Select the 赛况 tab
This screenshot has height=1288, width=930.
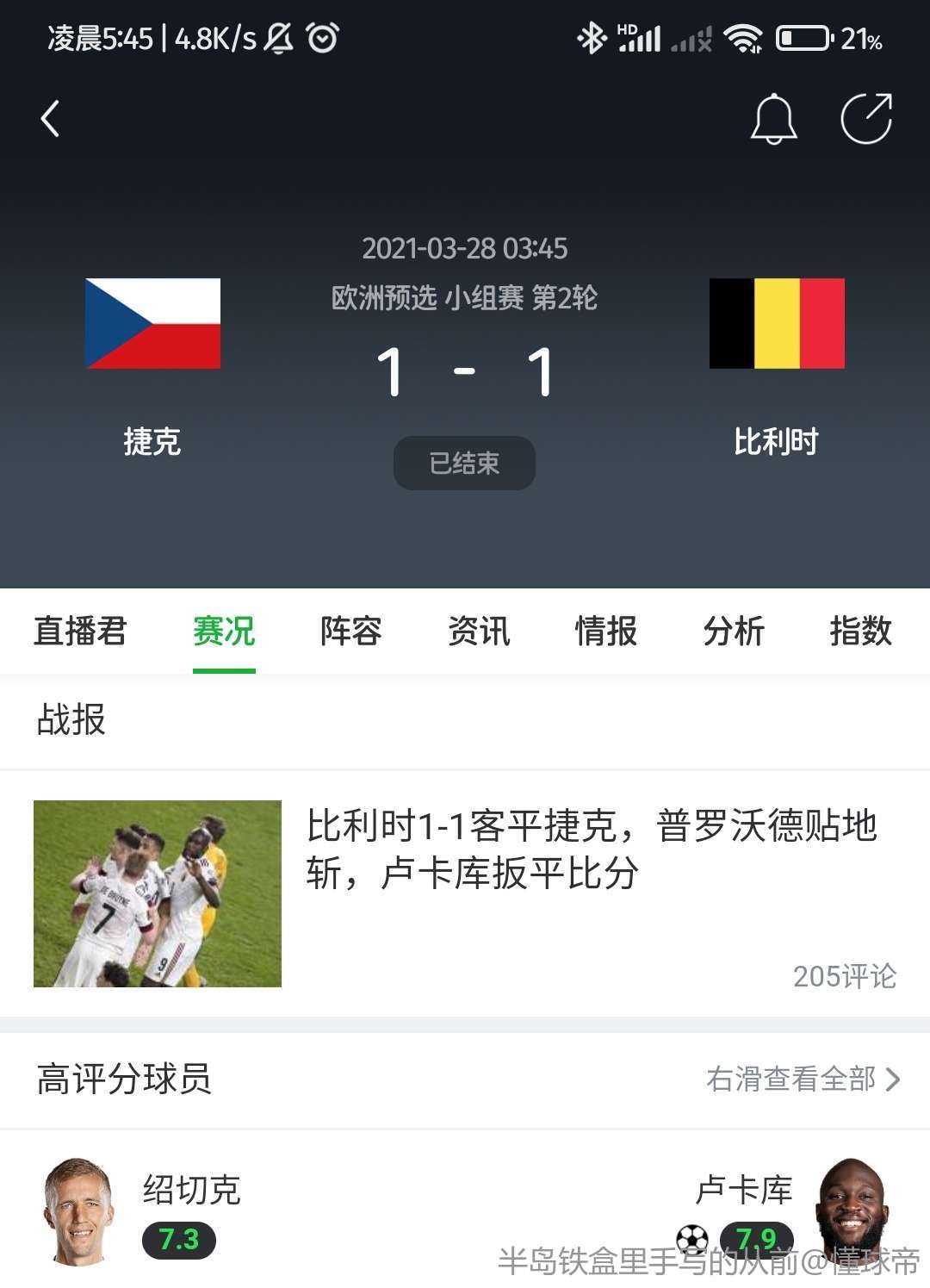(x=224, y=631)
